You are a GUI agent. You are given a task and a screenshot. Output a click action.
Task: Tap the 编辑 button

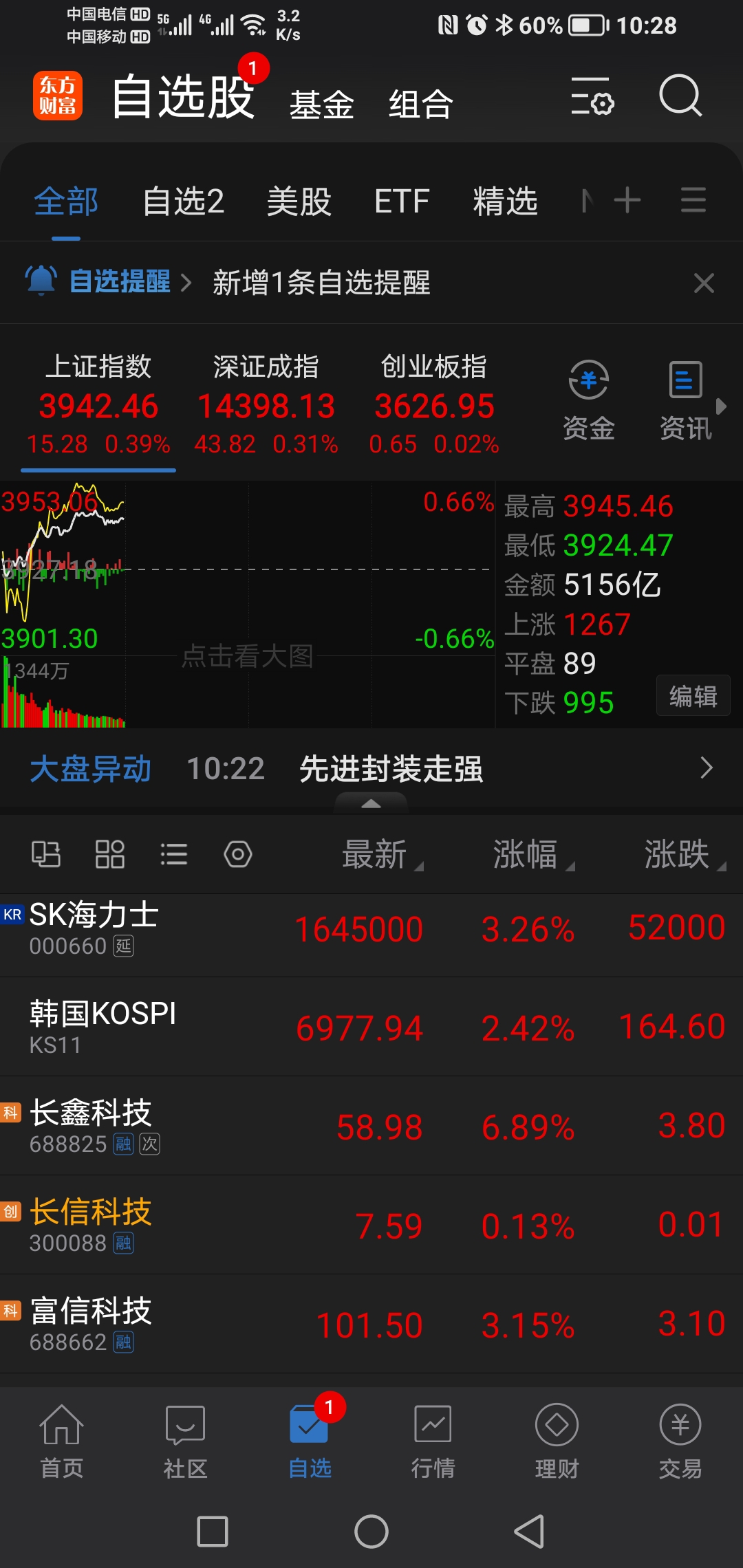pyautogui.click(x=693, y=696)
